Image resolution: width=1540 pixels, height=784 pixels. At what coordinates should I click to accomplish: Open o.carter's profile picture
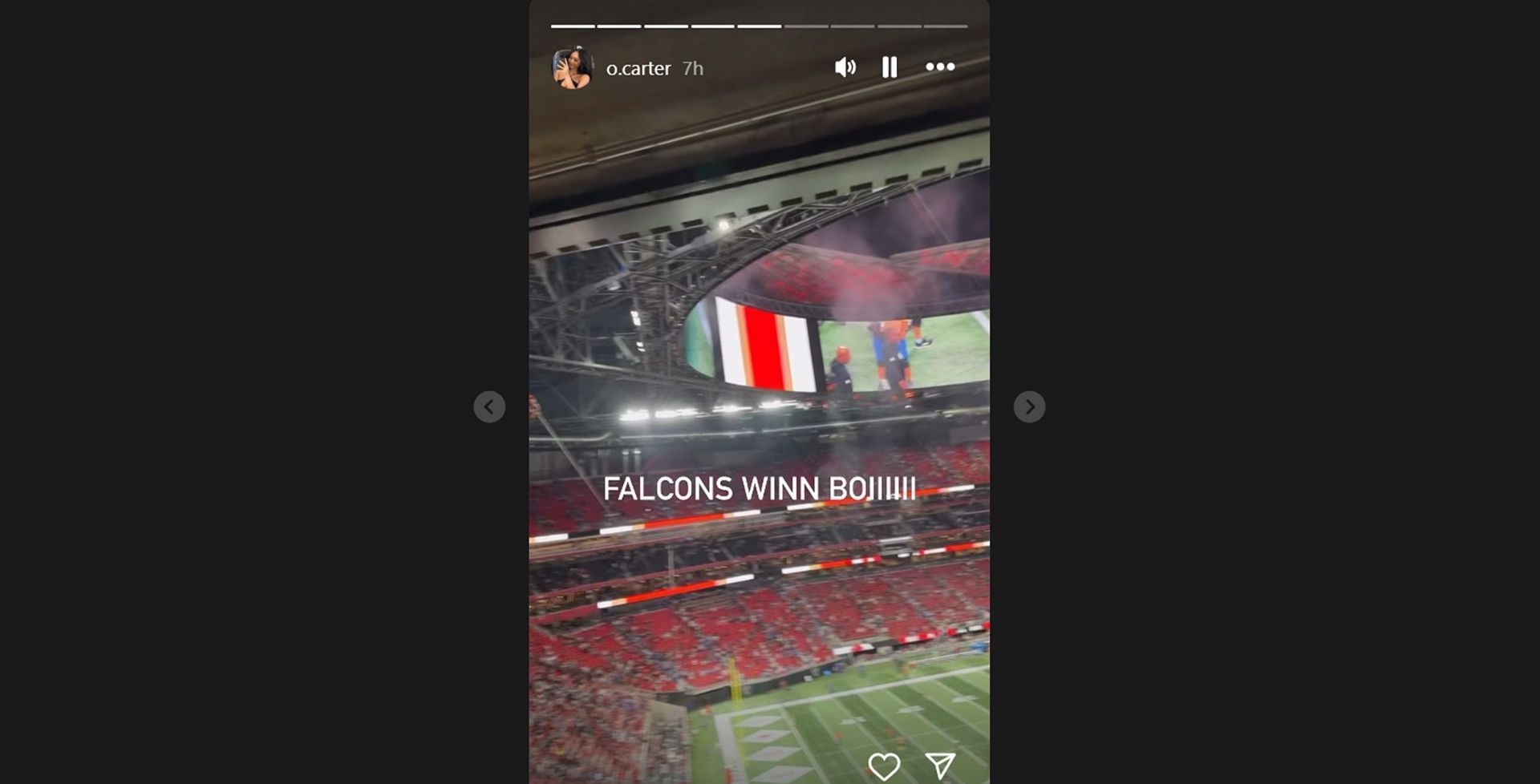pos(573,68)
